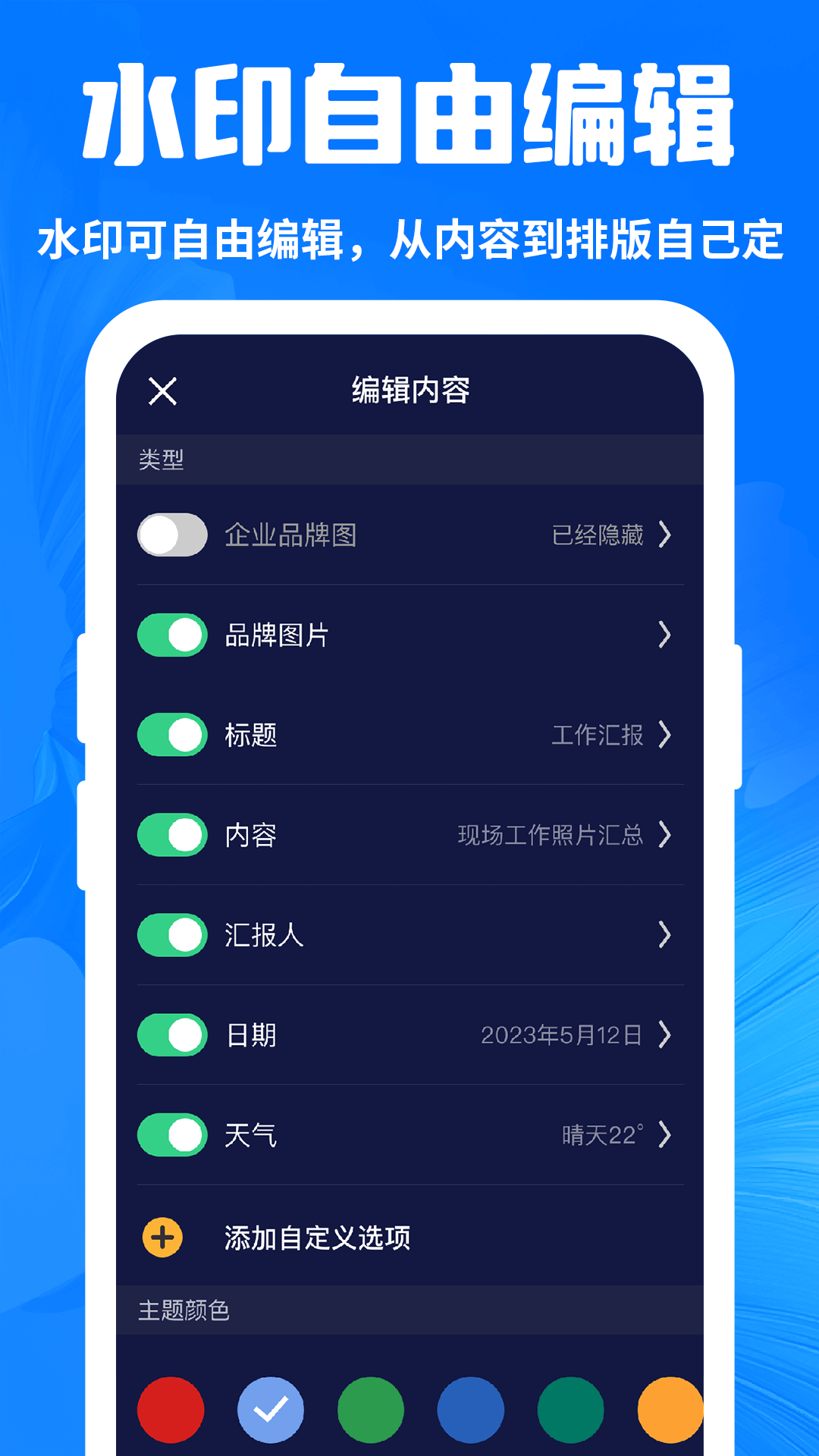Turn off the 天气 toggle
819x1456 pixels.
pyautogui.click(x=172, y=1134)
